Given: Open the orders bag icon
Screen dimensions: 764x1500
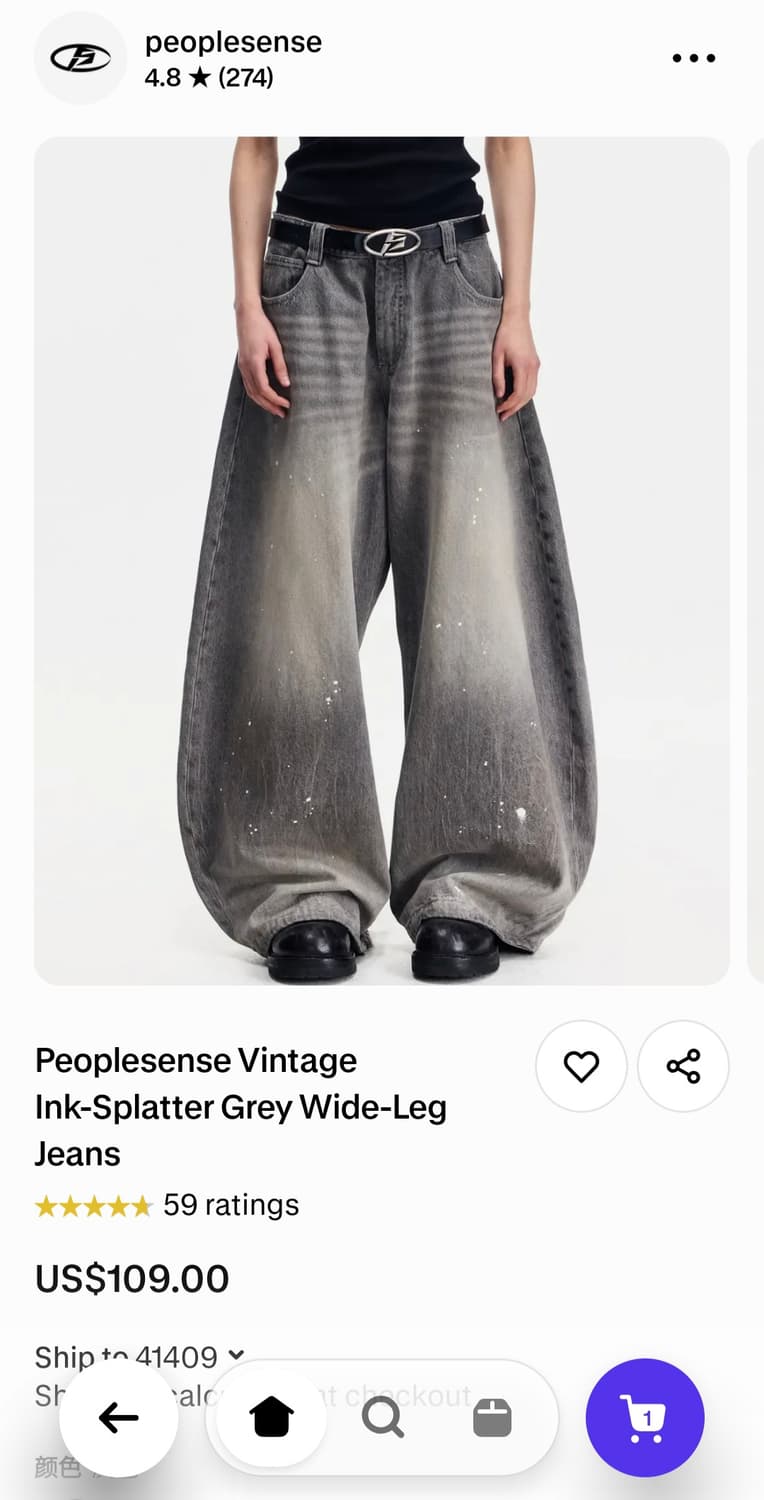Looking at the screenshot, I should (x=491, y=1417).
